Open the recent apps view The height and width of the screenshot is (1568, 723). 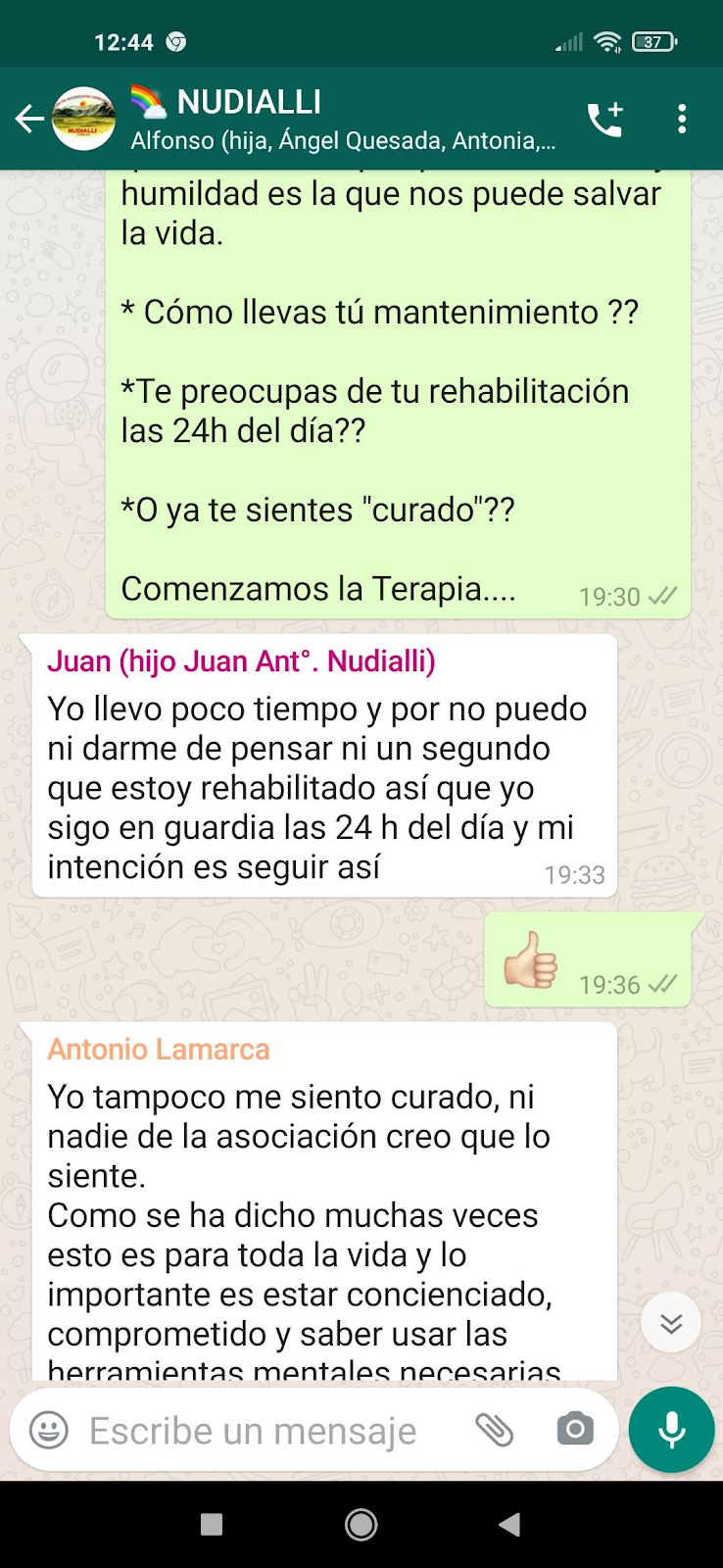tap(212, 1525)
